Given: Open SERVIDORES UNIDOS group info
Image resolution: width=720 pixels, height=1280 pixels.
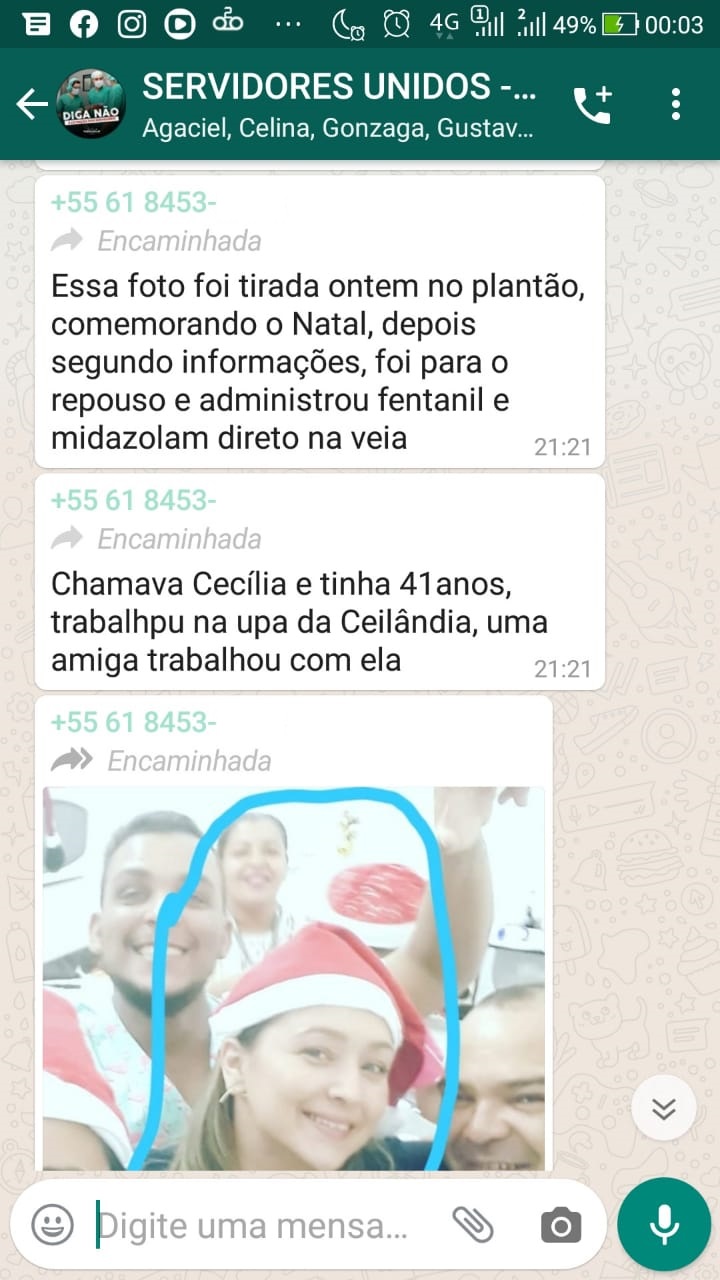Looking at the screenshot, I should (x=340, y=104).
